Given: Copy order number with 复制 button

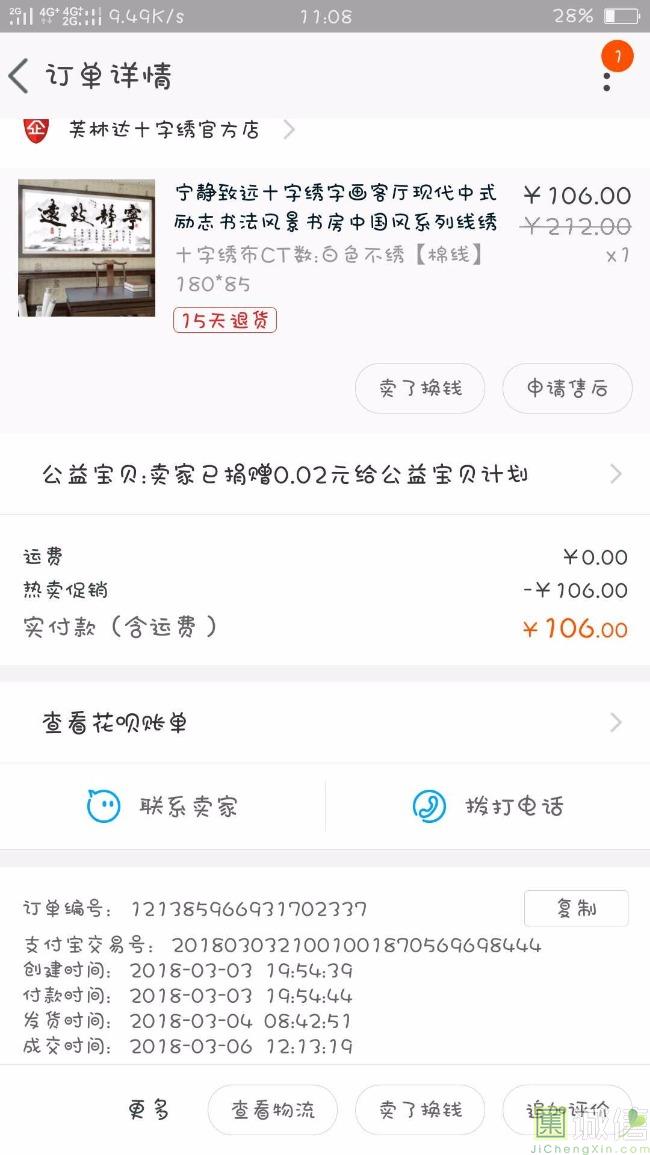Looking at the screenshot, I should (576, 908).
